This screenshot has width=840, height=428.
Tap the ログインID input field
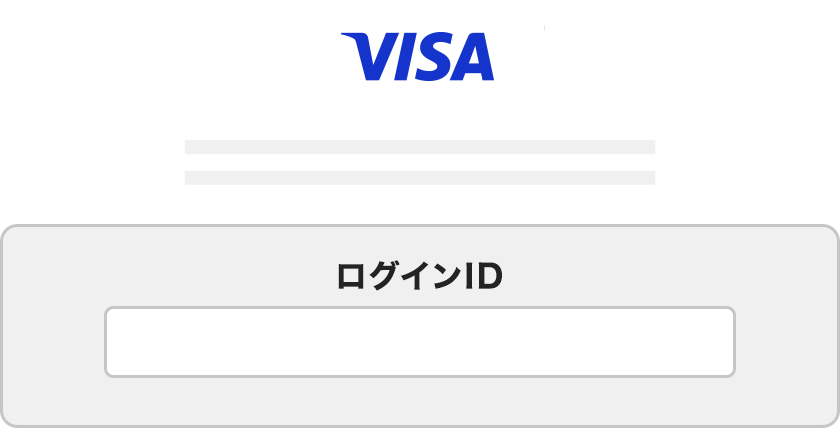(x=420, y=342)
